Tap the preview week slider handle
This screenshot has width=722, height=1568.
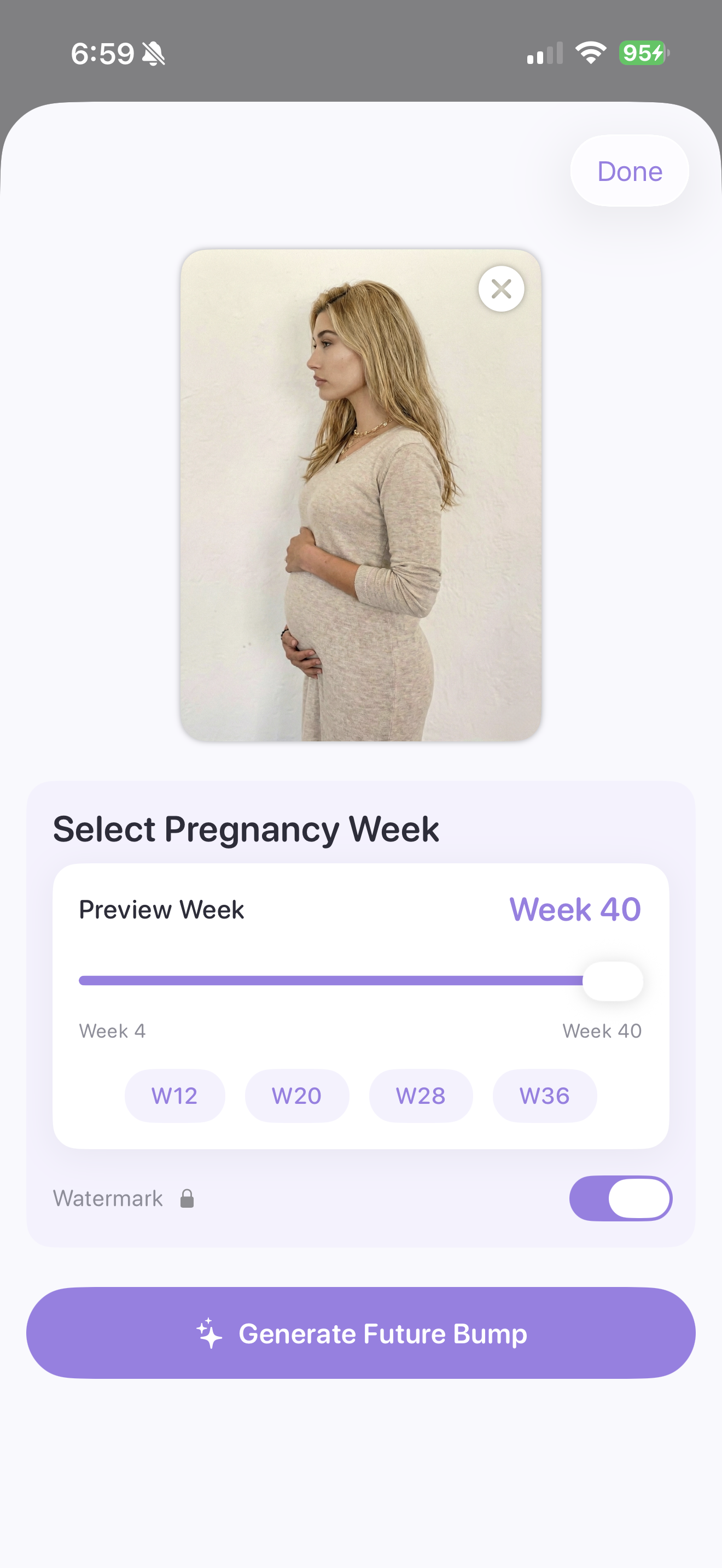[613, 981]
